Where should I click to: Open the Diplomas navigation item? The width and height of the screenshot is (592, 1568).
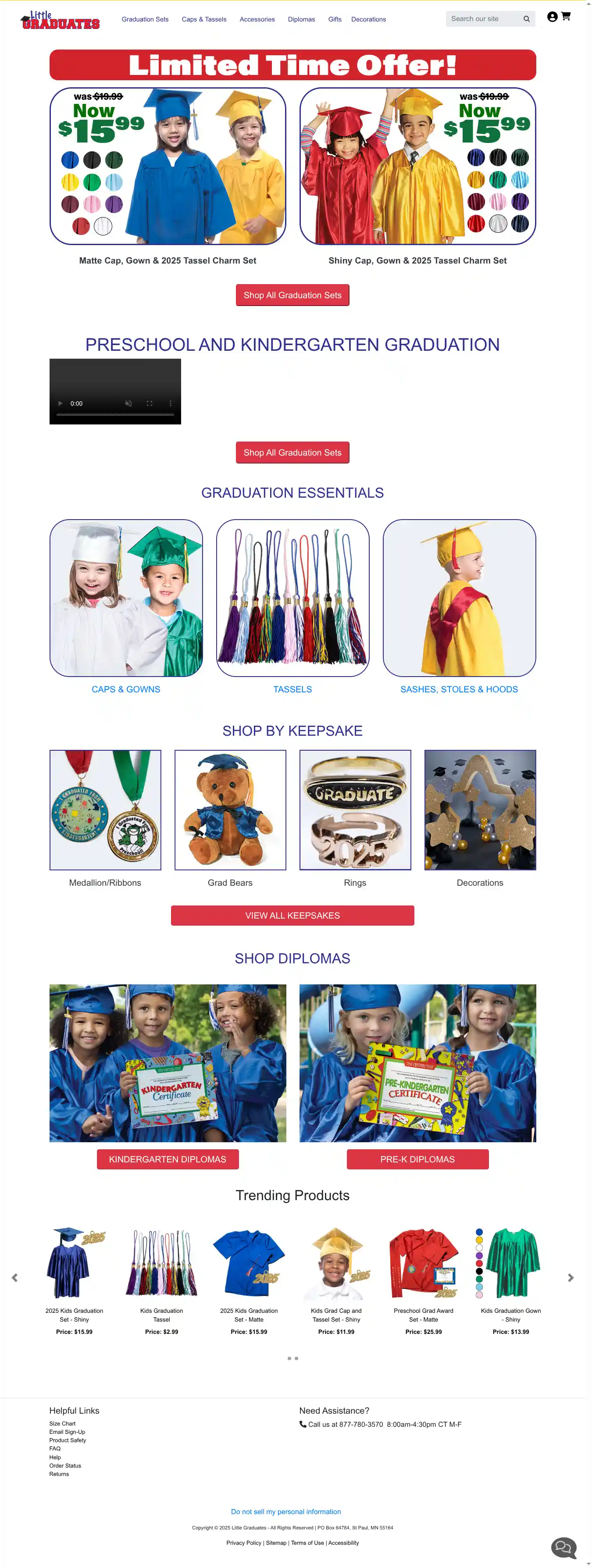[x=302, y=19]
